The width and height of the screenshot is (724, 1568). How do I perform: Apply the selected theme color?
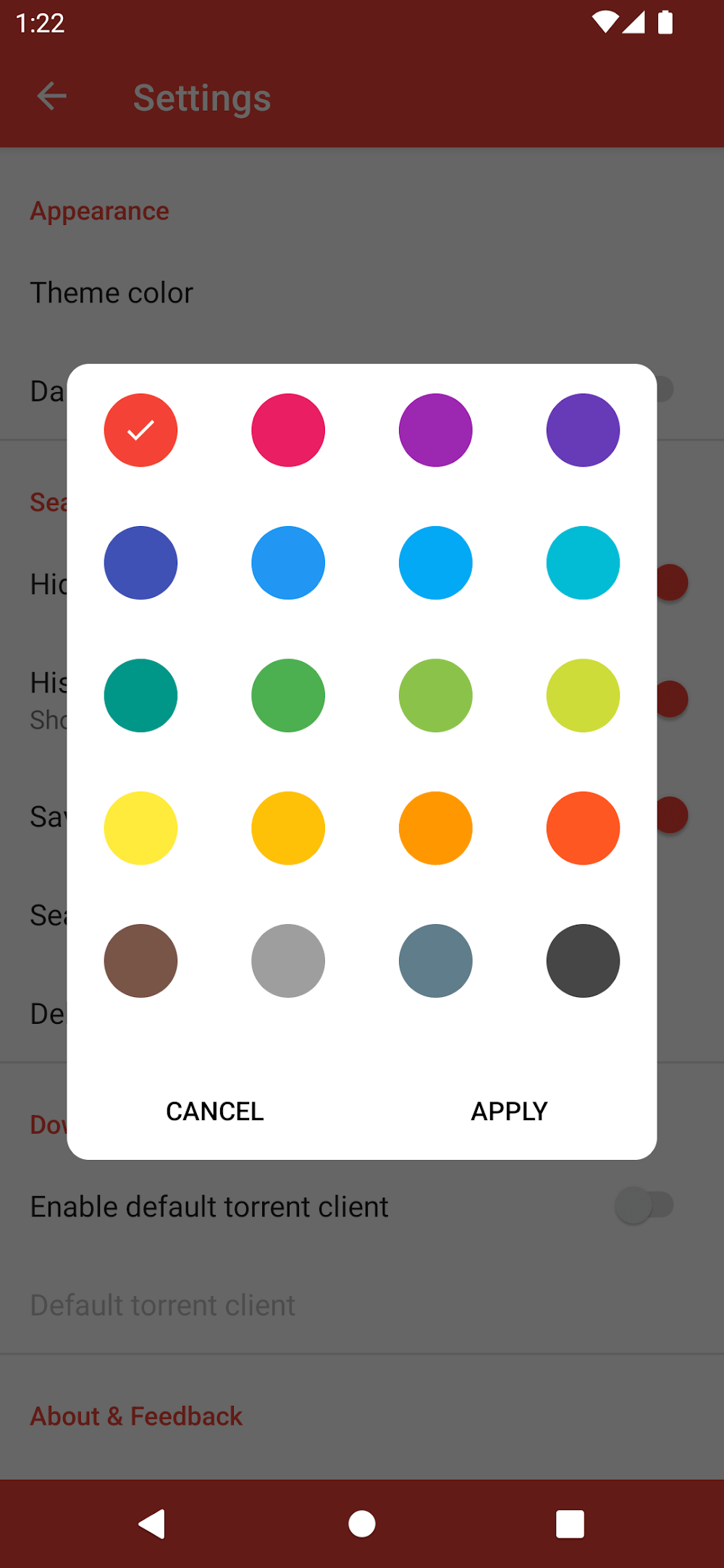click(509, 1111)
